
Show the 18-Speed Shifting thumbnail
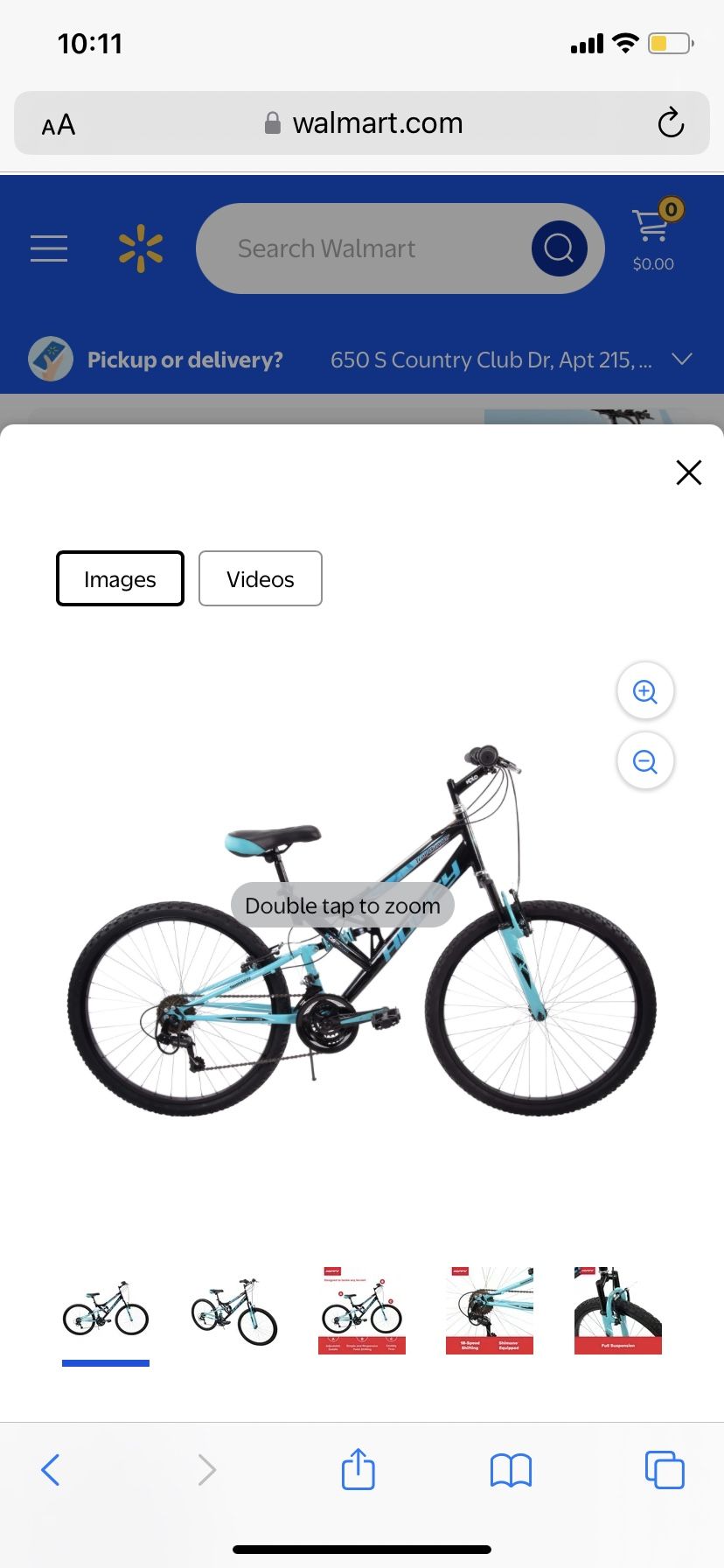pos(489,1311)
